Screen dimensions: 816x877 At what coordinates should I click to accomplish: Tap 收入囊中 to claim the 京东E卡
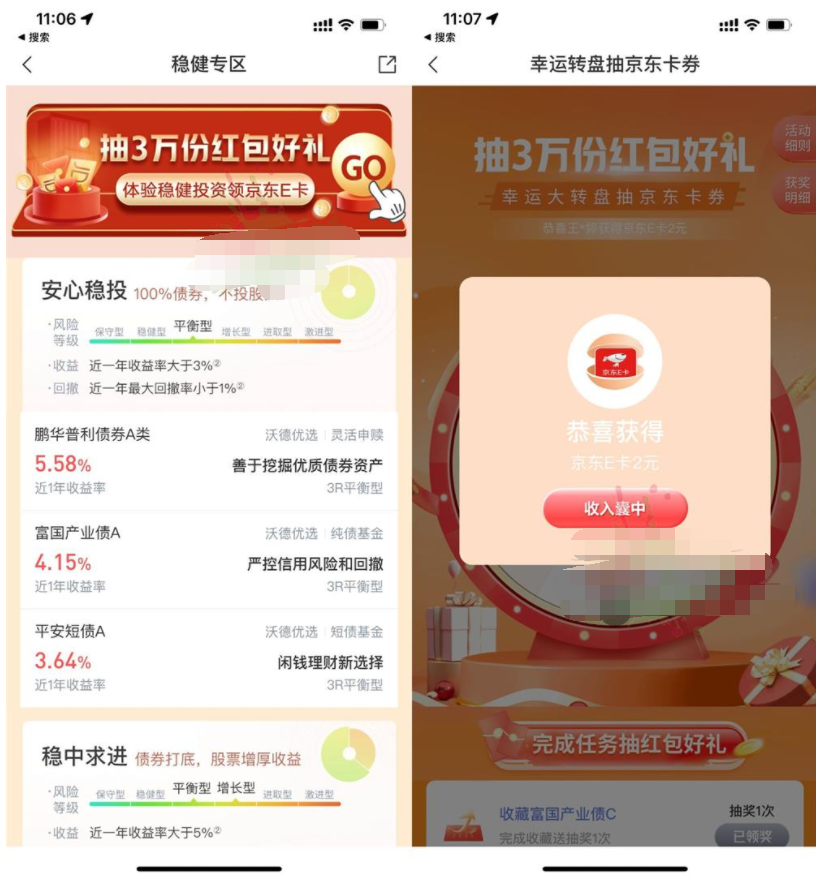(615, 509)
